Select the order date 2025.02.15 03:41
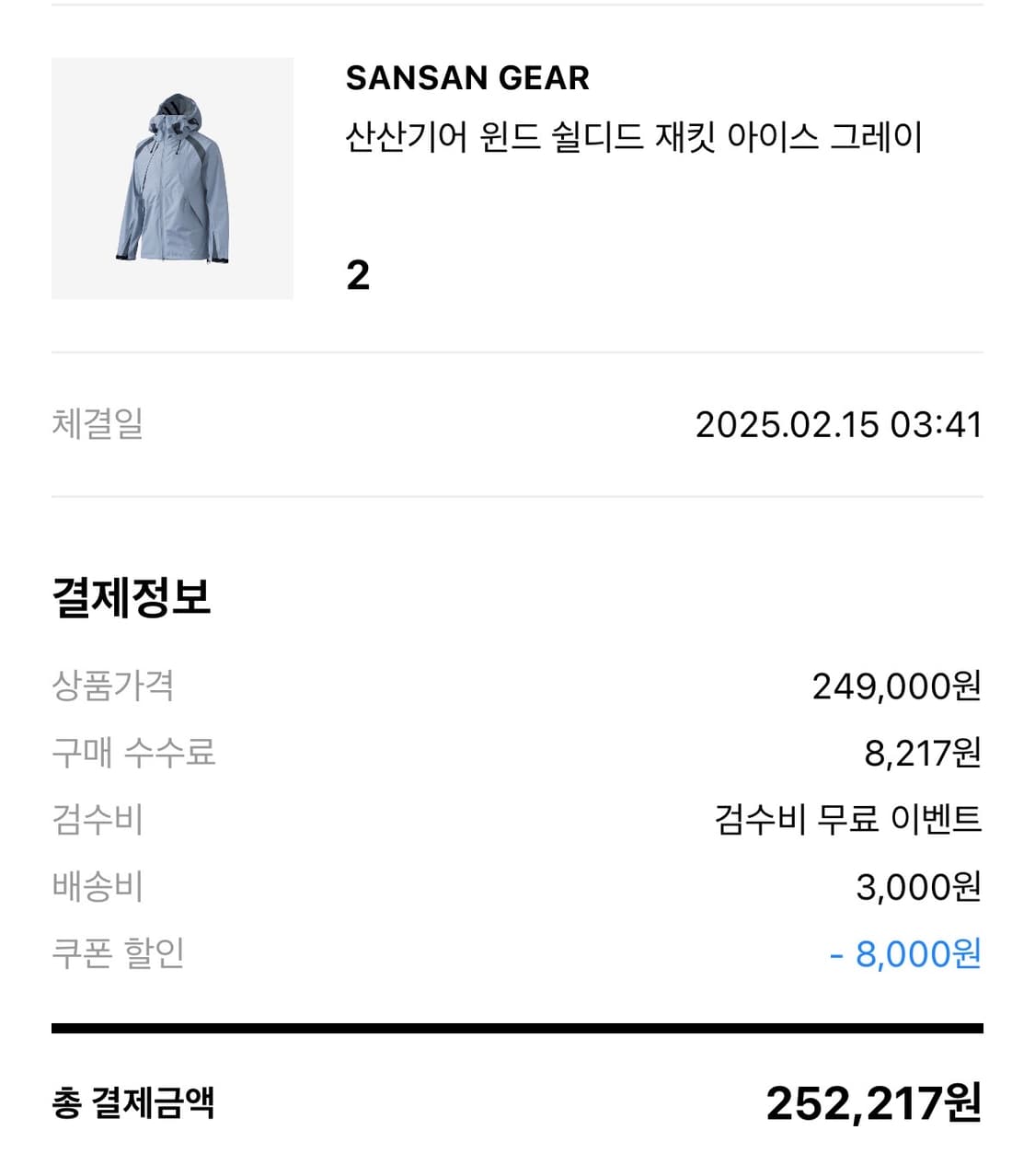Image resolution: width=1035 pixels, height=1176 pixels. pyautogui.click(x=840, y=424)
